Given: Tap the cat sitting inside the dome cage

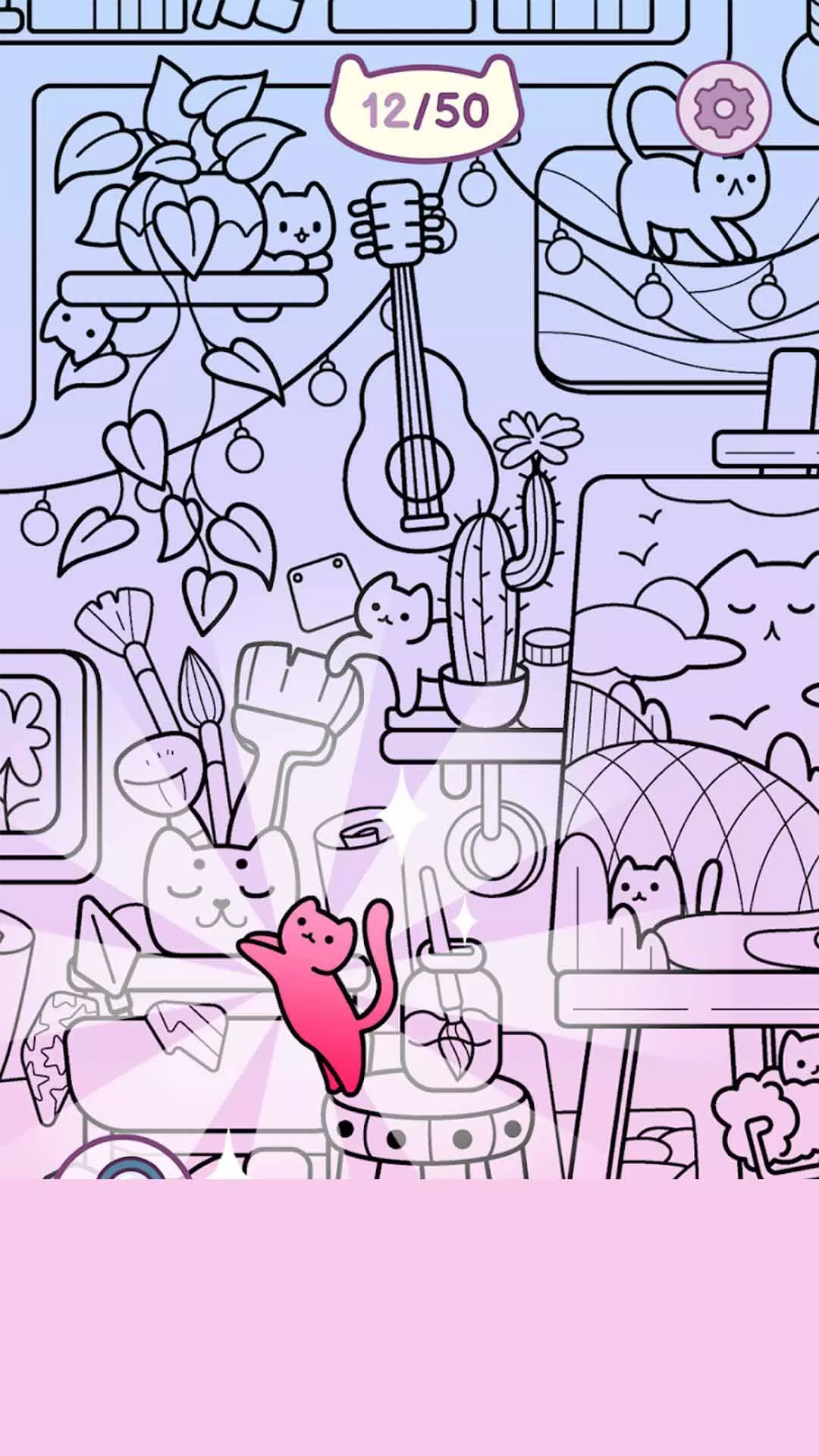Looking at the screenshot, I should (x=643, y=886).
